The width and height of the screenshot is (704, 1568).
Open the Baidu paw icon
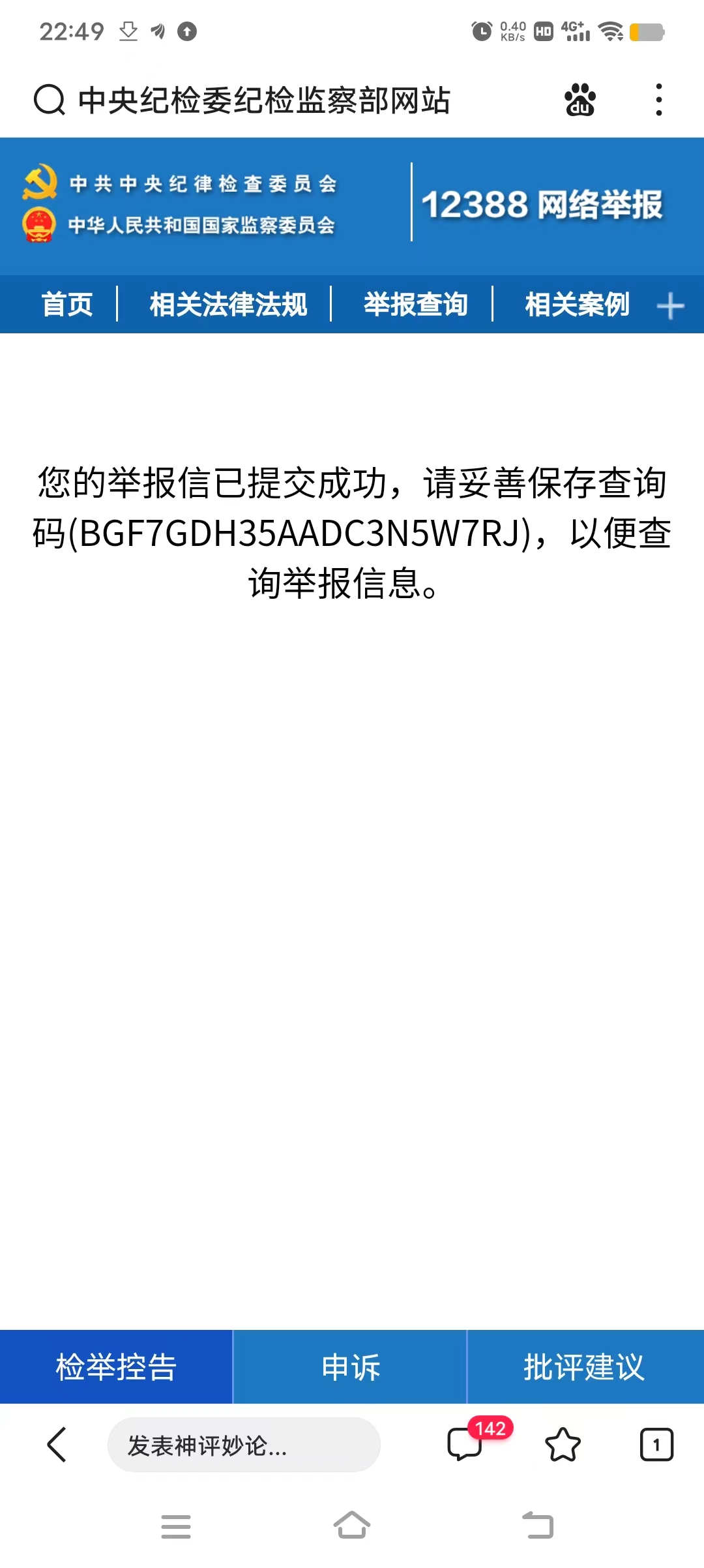pyautogui.click(x=579, y=100)
